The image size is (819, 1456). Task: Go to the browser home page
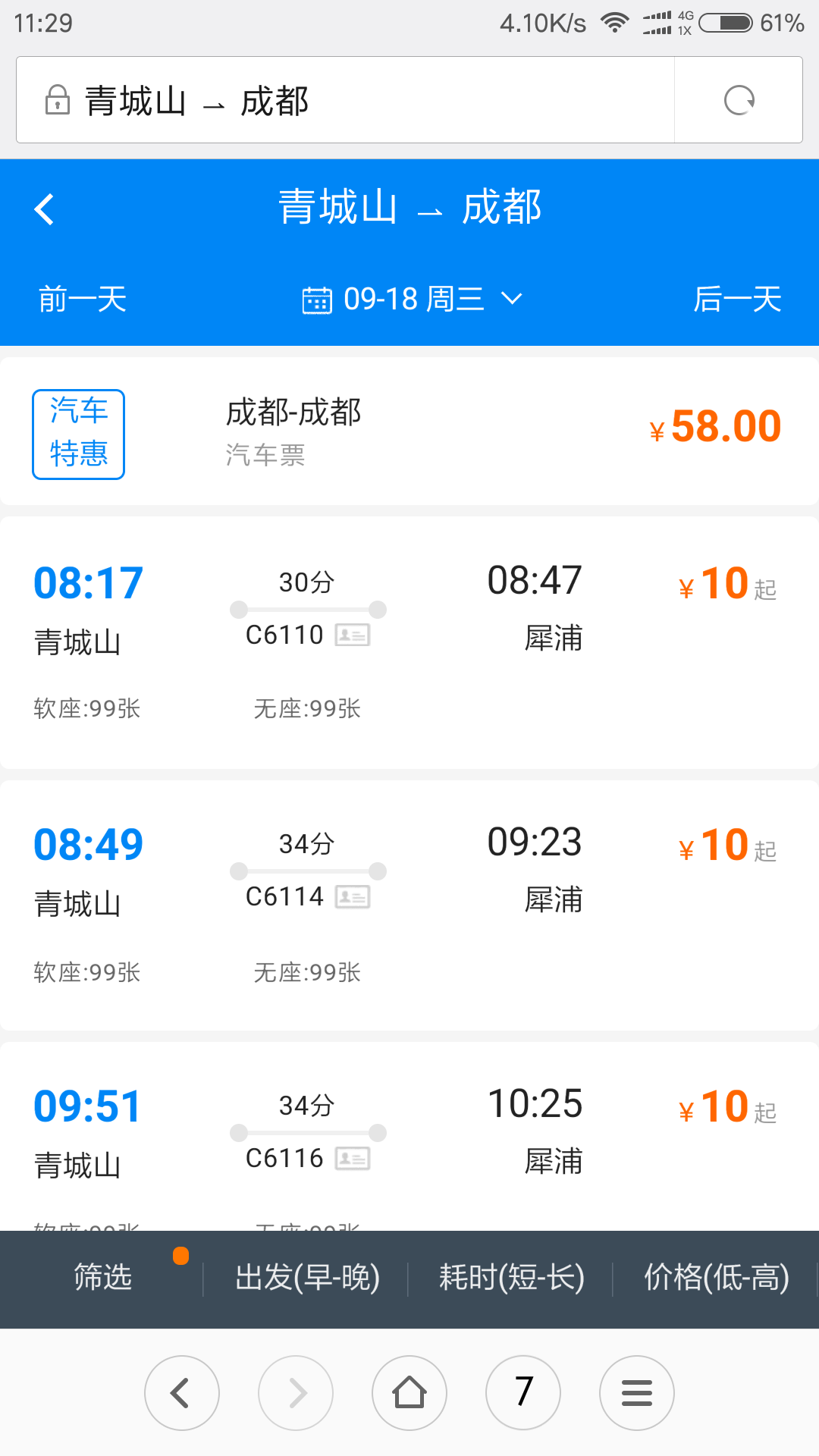[409, 1393]
